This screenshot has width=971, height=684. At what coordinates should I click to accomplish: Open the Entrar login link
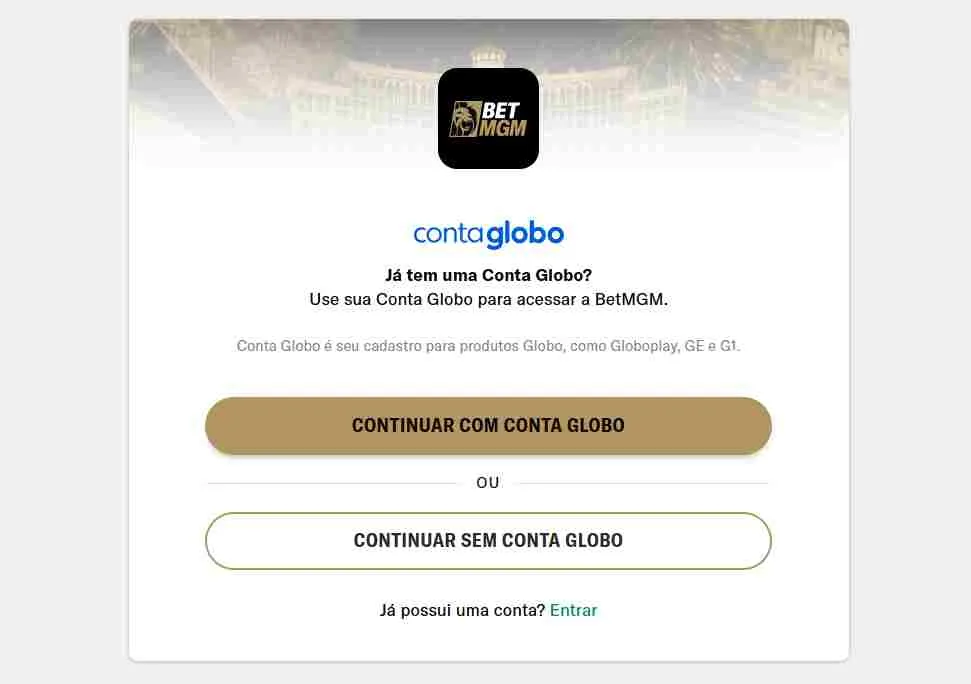pos(573,610)
